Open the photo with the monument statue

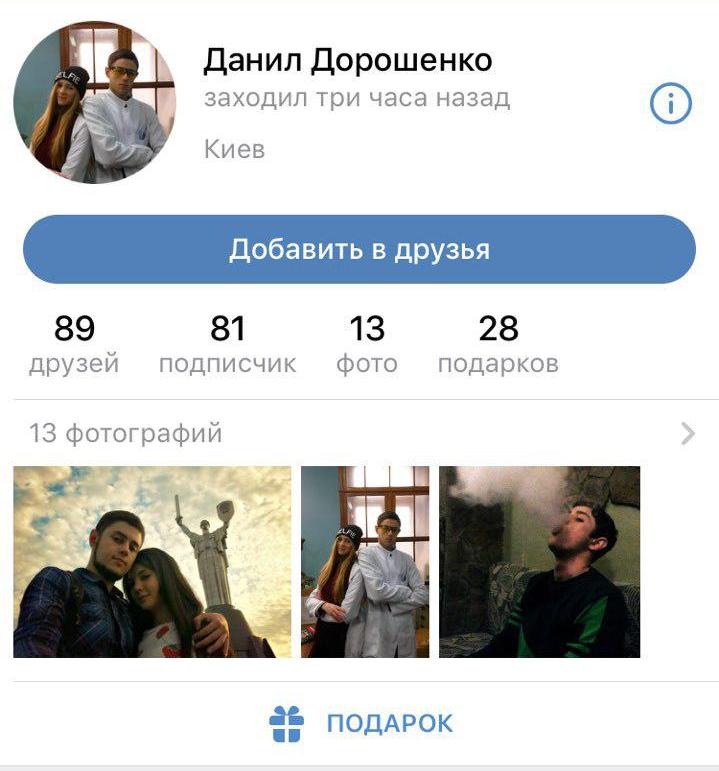click(x=152, y=562)
